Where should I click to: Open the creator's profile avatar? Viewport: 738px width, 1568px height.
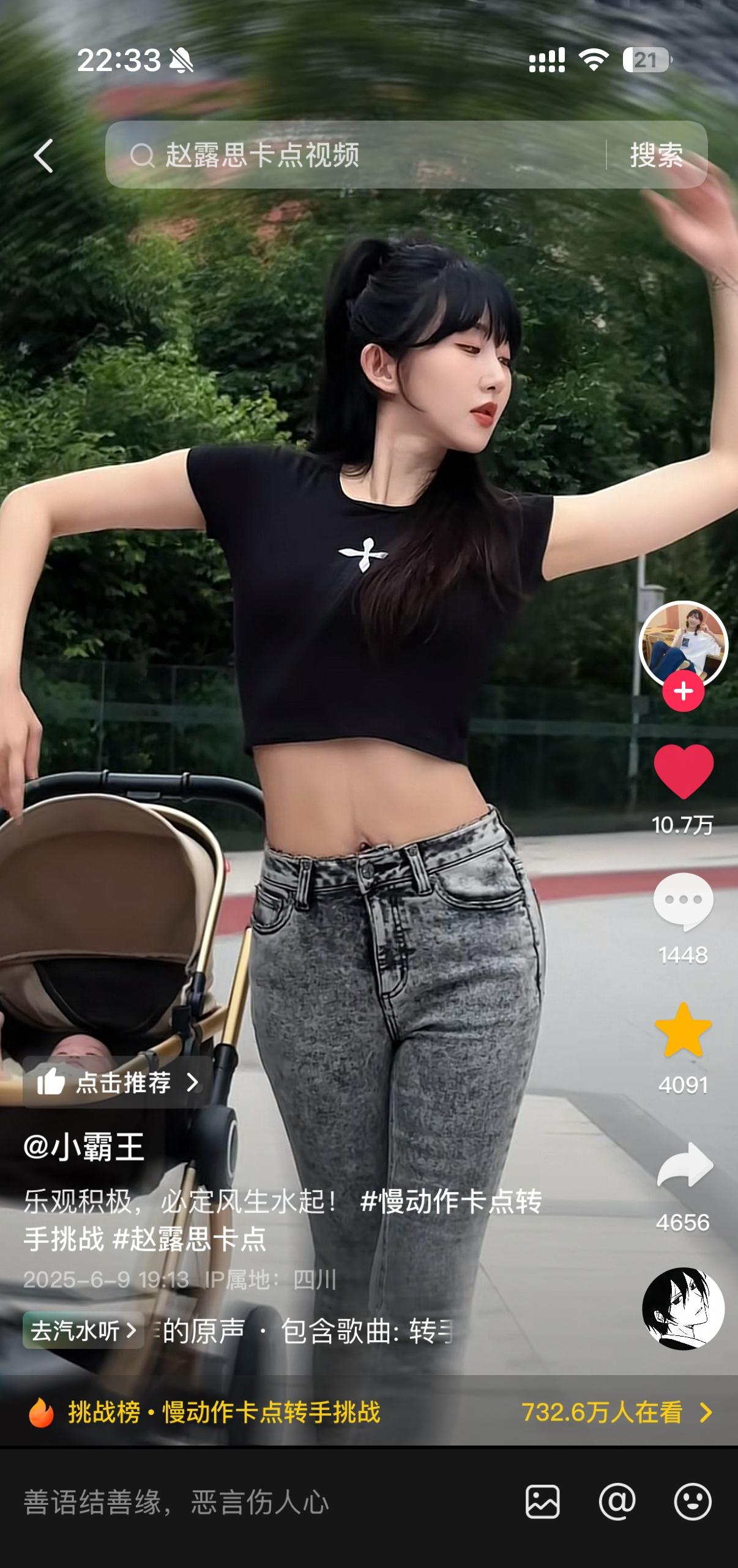(x=684, y=645)
